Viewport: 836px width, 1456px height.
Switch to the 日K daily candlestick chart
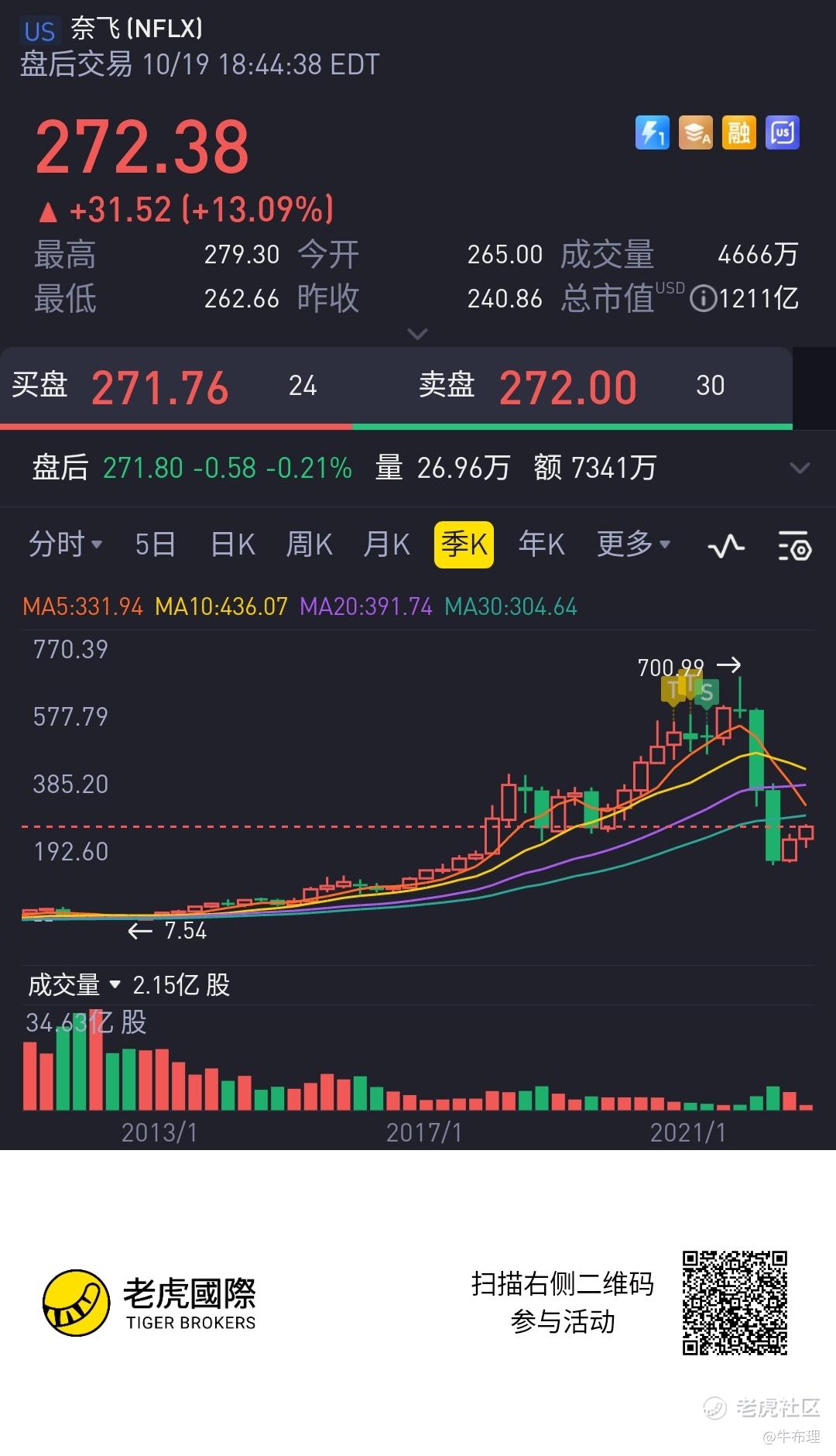[232, 544]
